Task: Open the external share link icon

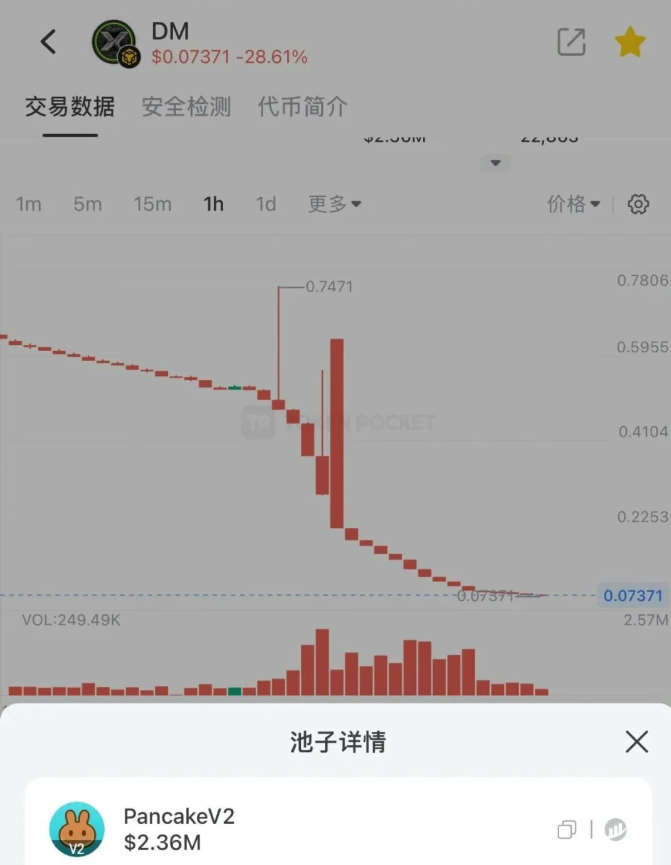Action: tap(571, 42)
